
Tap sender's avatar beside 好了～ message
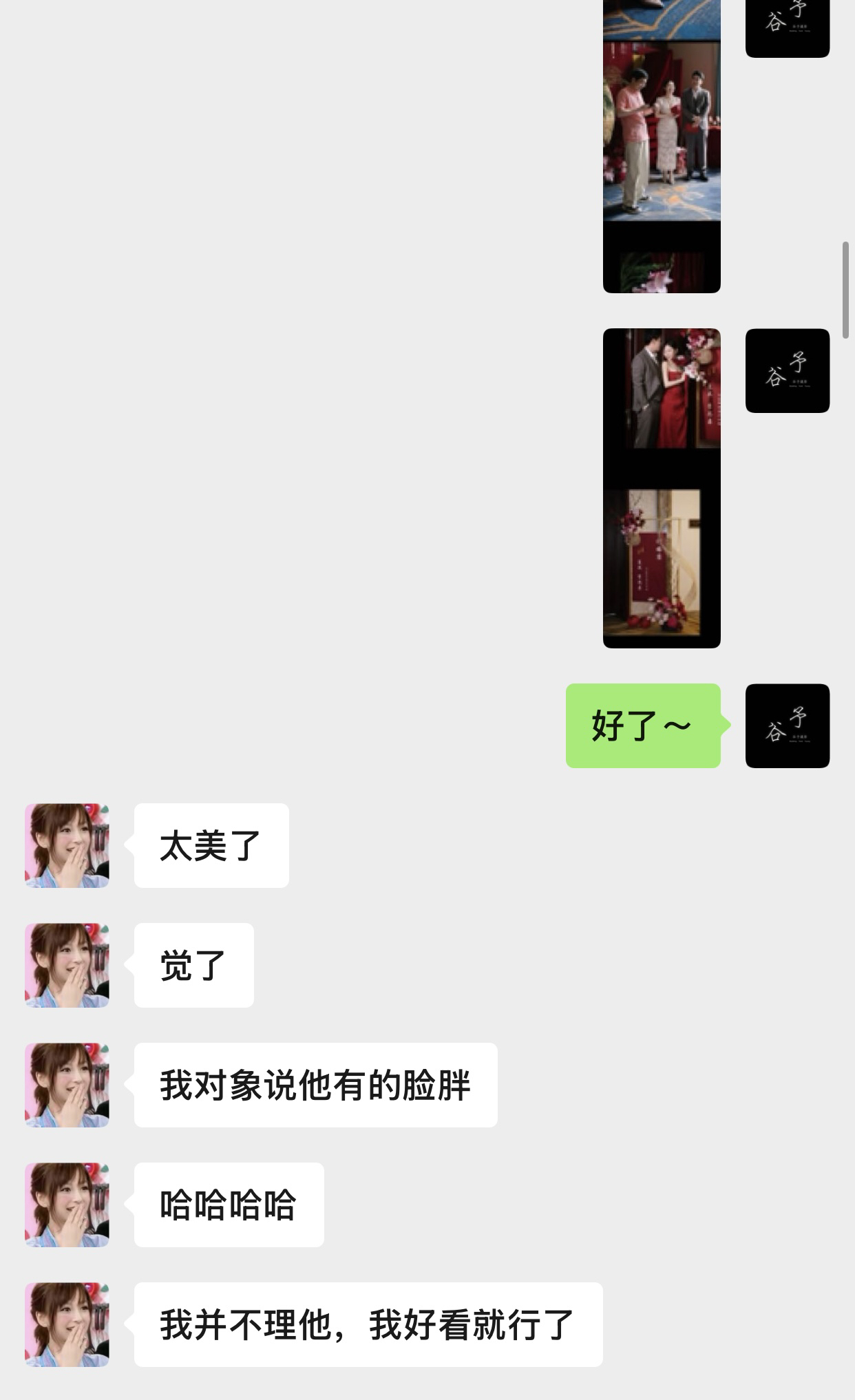tap(788, 725)
